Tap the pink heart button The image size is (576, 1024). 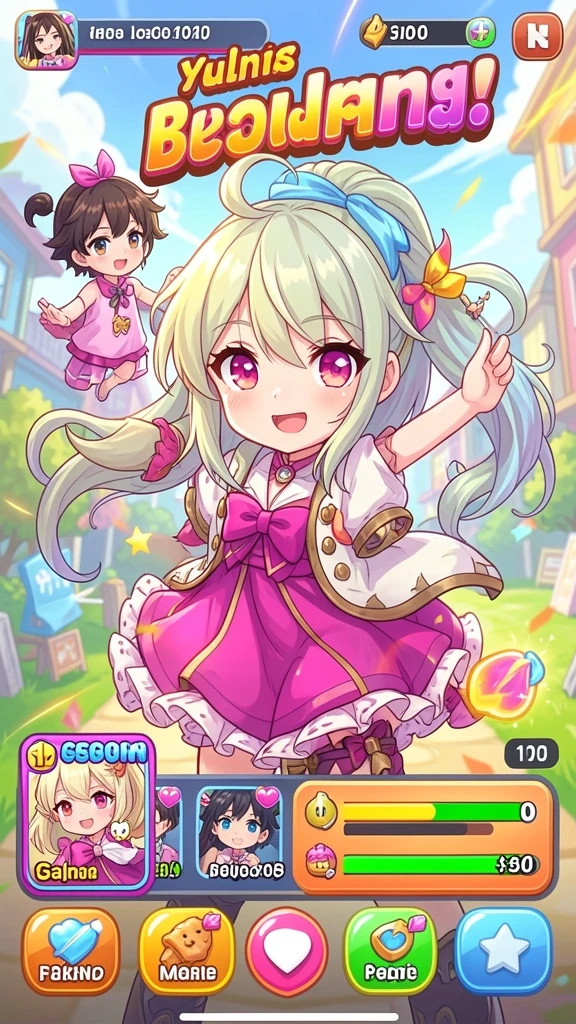point(287,950)
